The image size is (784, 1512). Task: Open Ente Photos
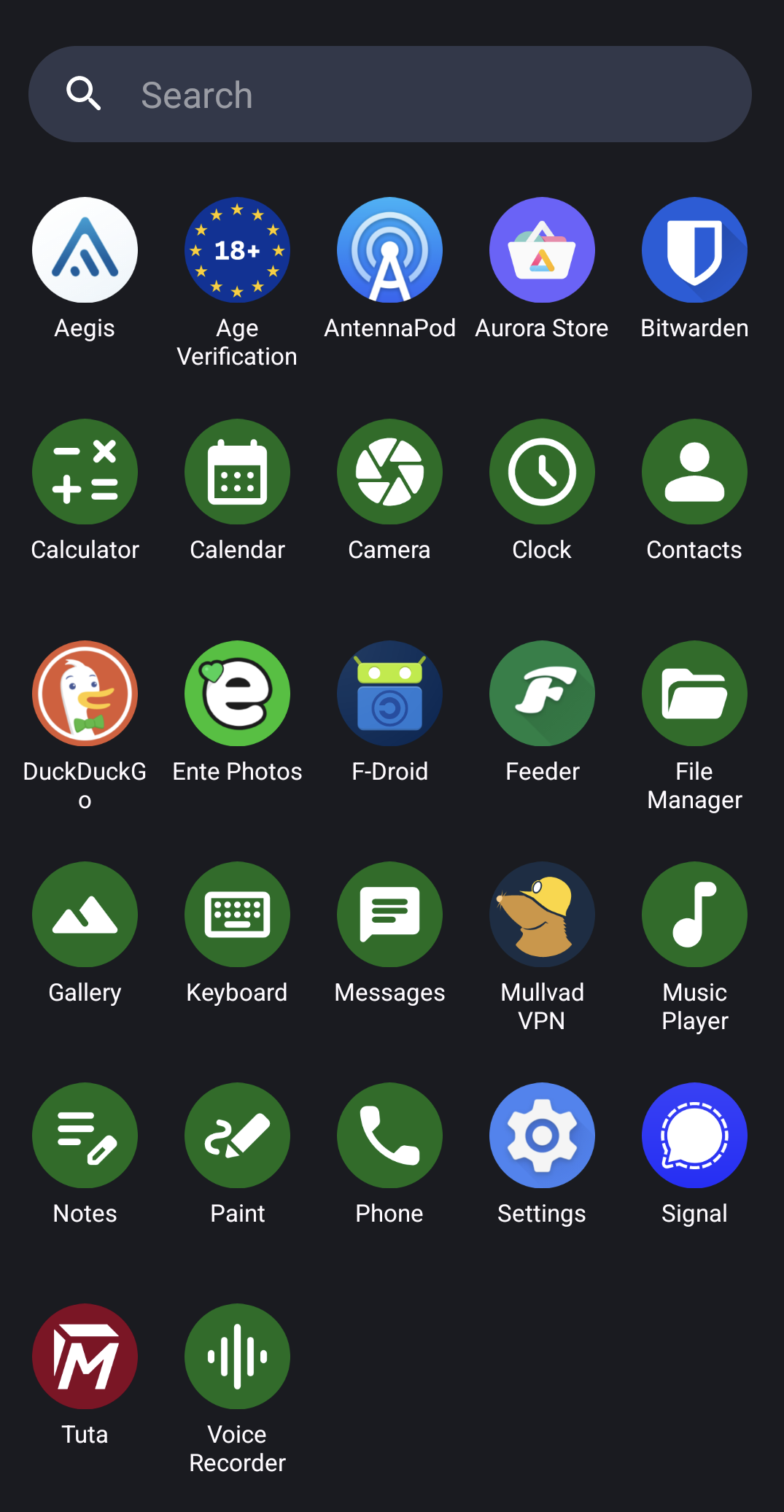click(x=237, y=694)
